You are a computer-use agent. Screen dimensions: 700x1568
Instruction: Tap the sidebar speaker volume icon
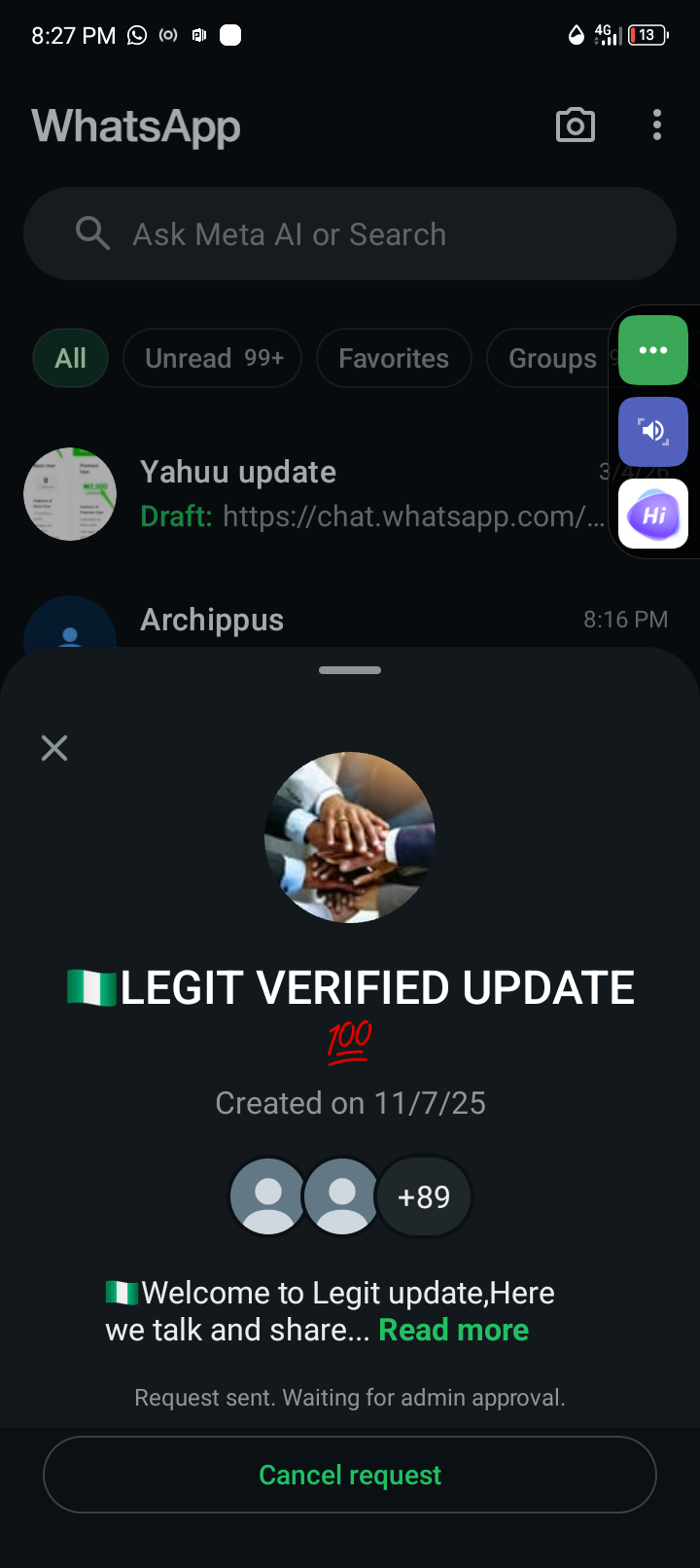653,431
